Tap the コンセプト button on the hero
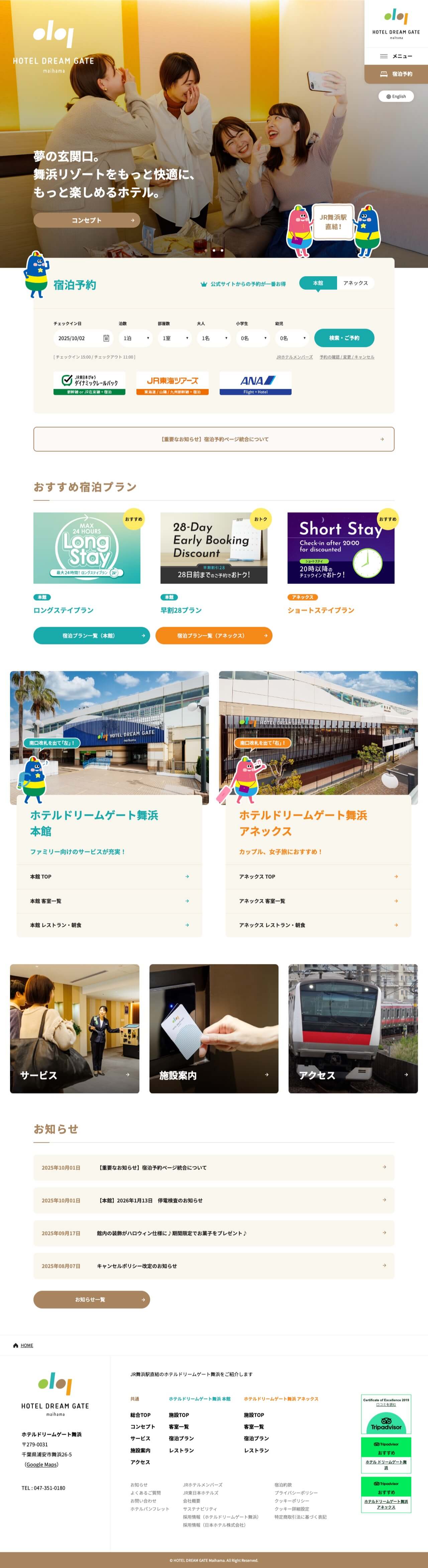The image size is (428, 1568). [x=87, y=221]
